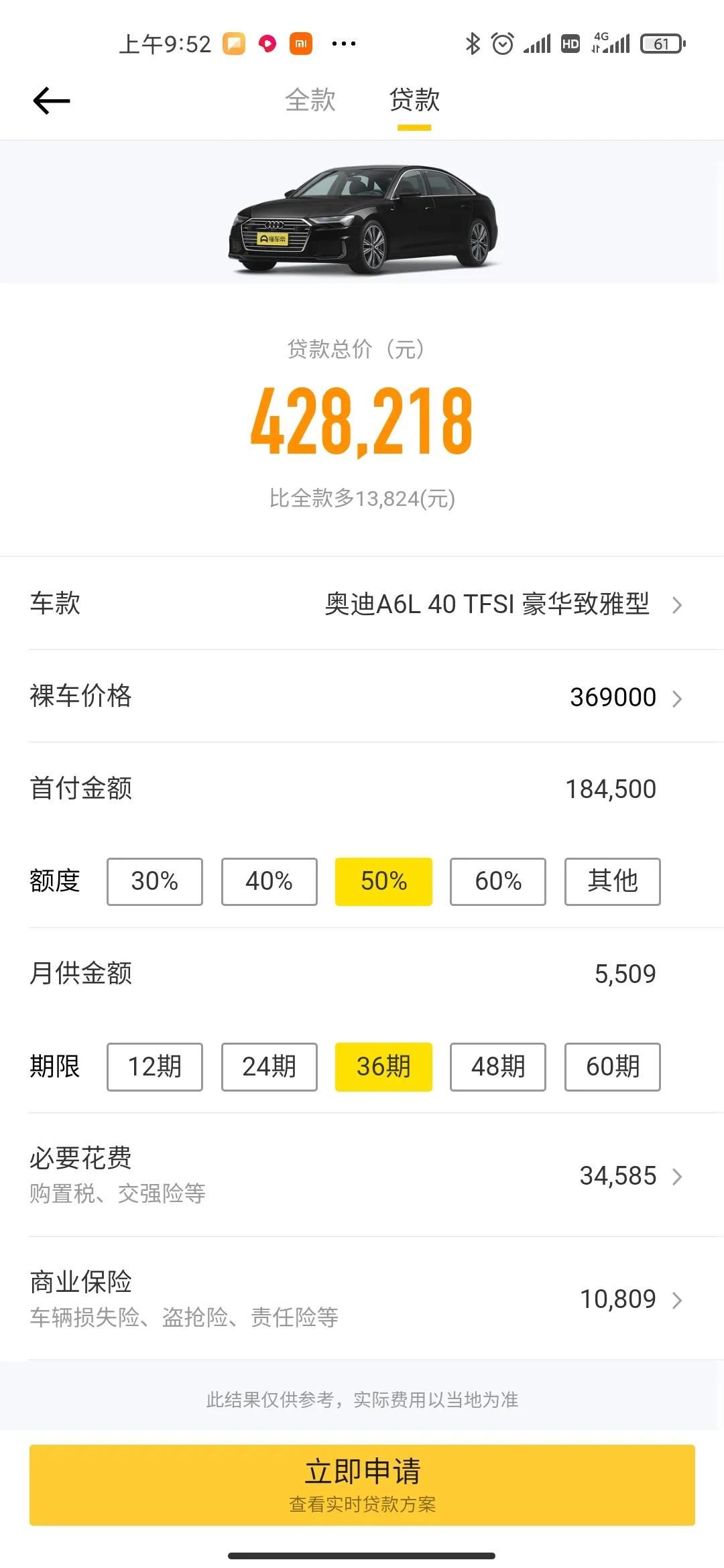Tap 其他 for custom down payment
Screen dimensions: 724x1568
[612, 881]
